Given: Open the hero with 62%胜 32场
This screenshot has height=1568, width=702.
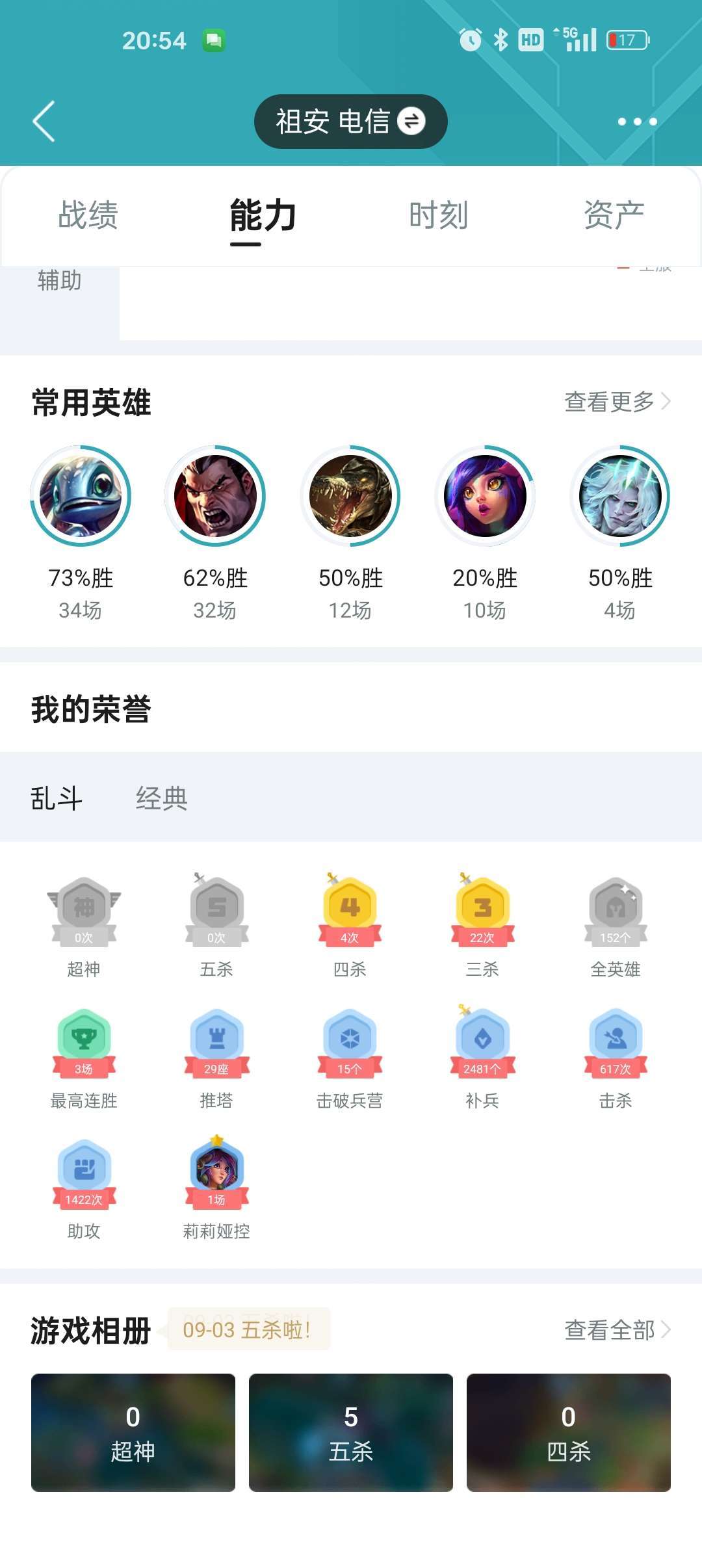Looking at the screenshot, I should click(215, 496).
